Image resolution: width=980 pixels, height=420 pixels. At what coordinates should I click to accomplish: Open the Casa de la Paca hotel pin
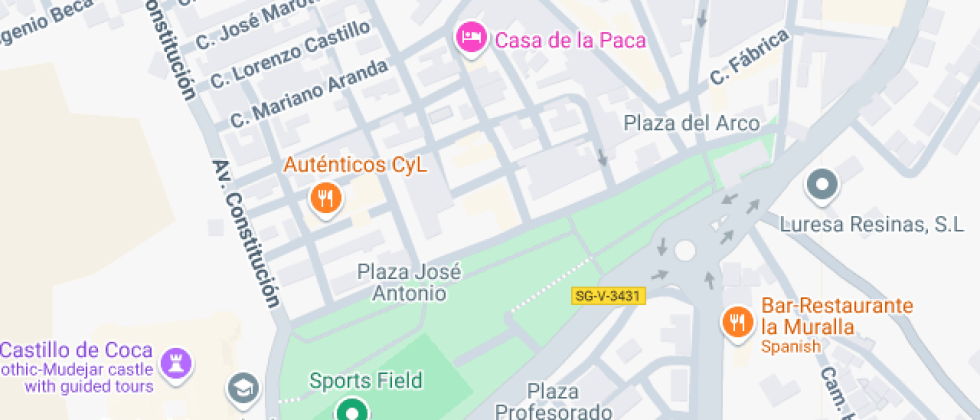[x=471, y=39]
